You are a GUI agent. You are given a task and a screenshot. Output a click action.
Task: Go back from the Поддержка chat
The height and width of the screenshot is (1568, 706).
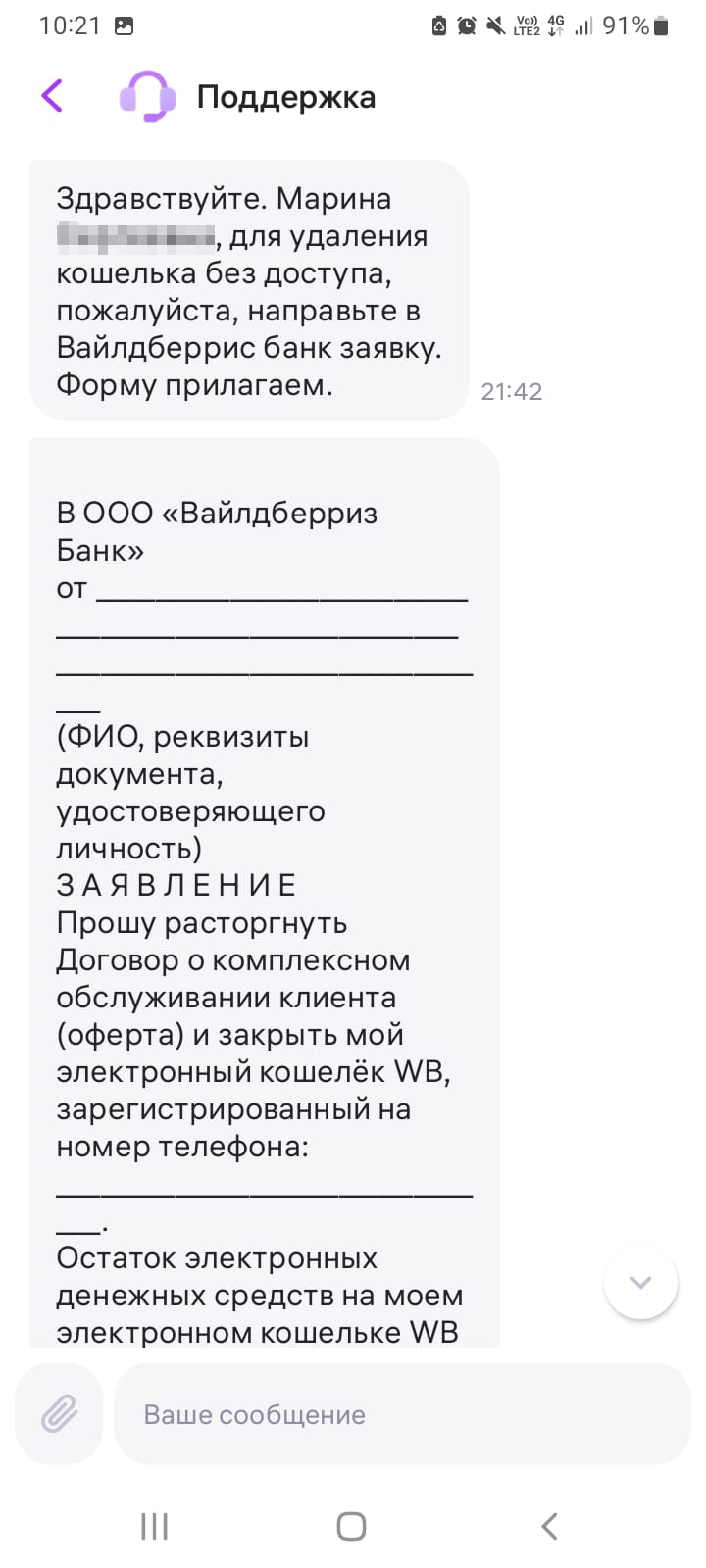(52, 96)
